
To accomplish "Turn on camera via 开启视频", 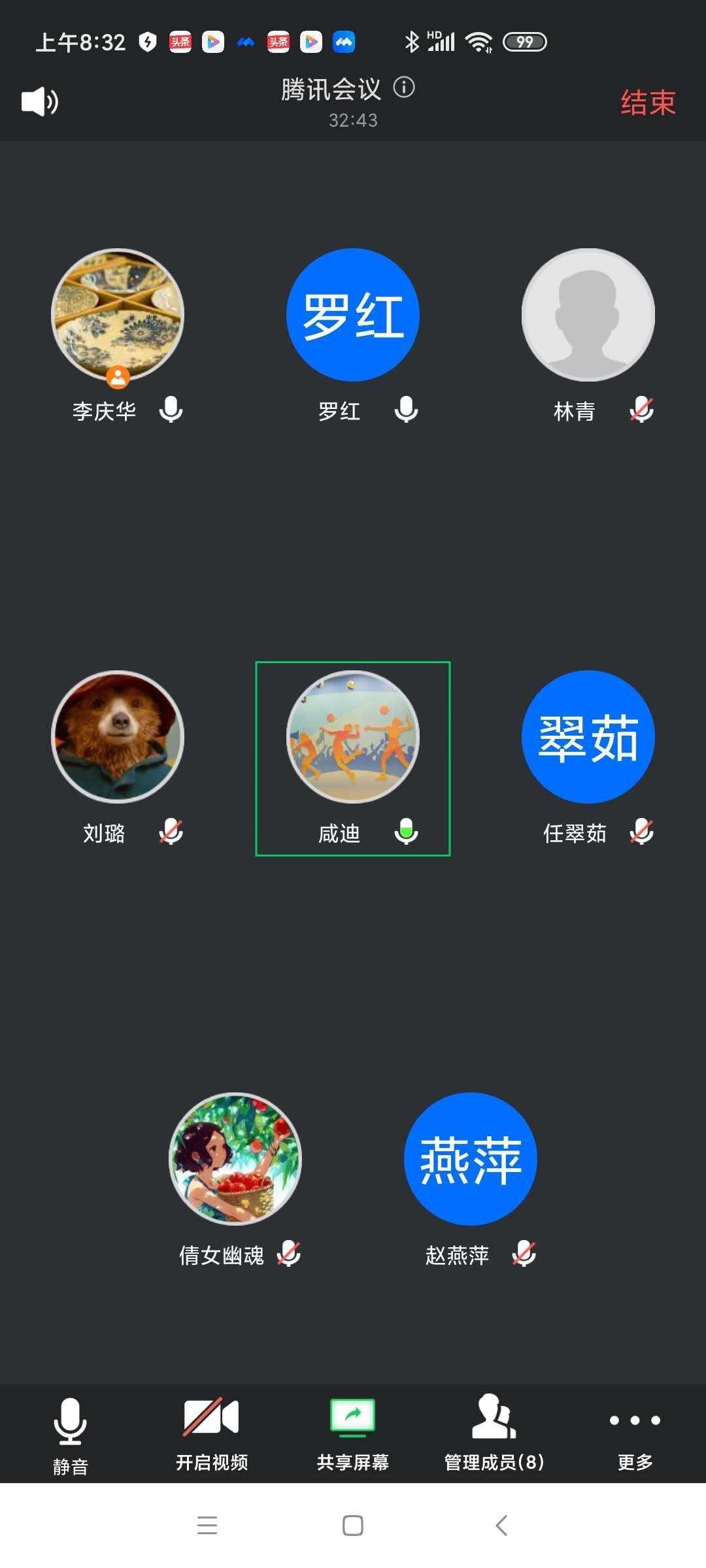I will (x=211, y=1435).
